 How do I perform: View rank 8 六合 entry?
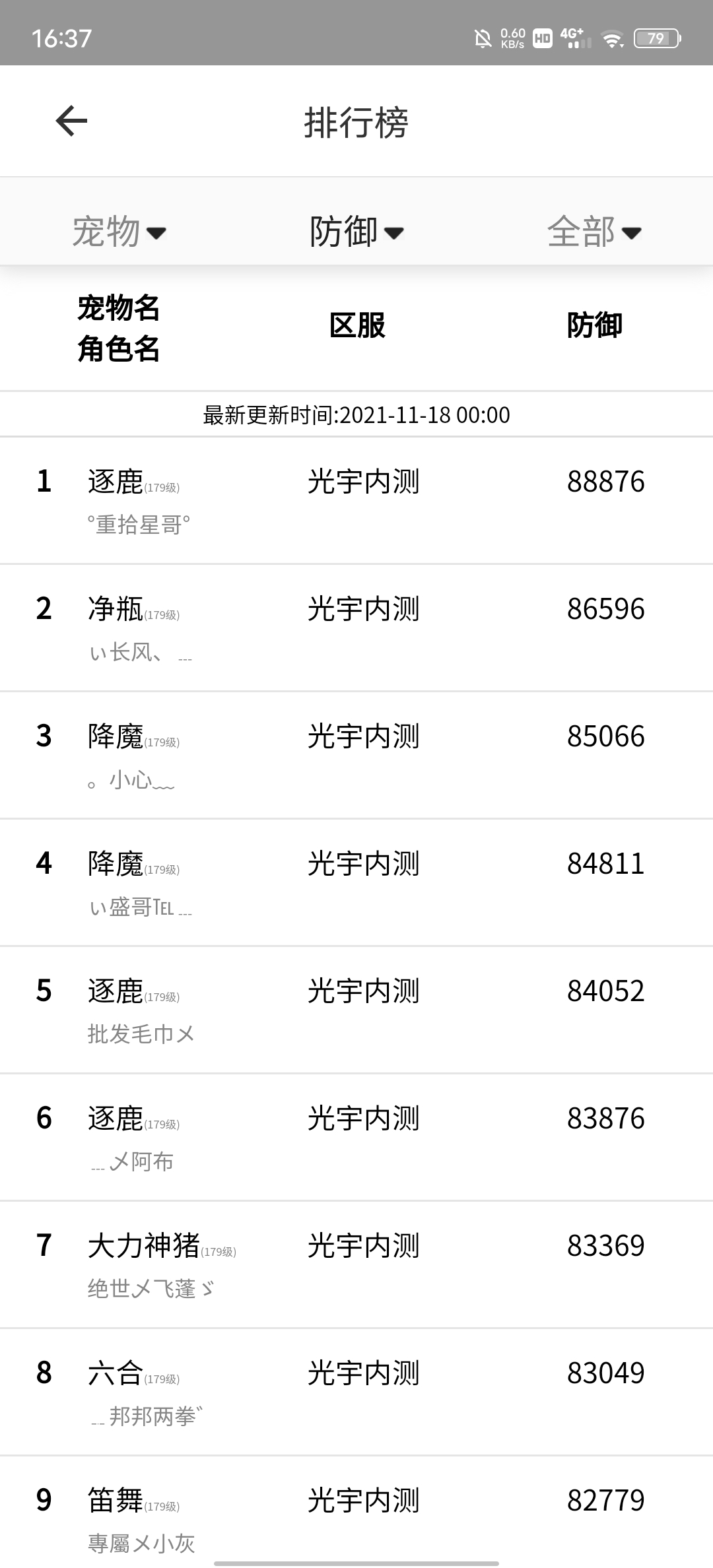[x=356, y=1392]
